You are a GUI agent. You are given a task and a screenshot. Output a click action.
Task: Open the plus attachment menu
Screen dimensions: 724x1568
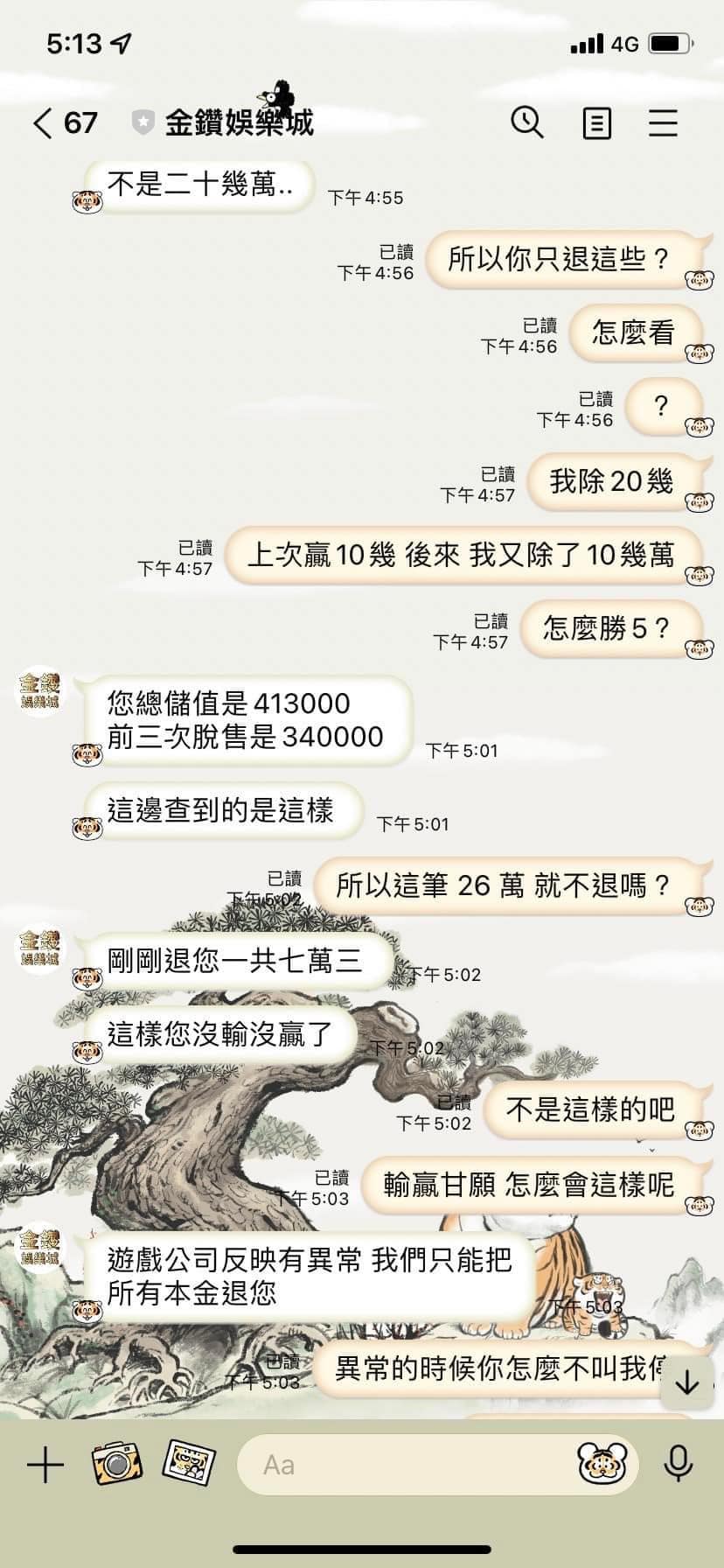coord(45,1465)
